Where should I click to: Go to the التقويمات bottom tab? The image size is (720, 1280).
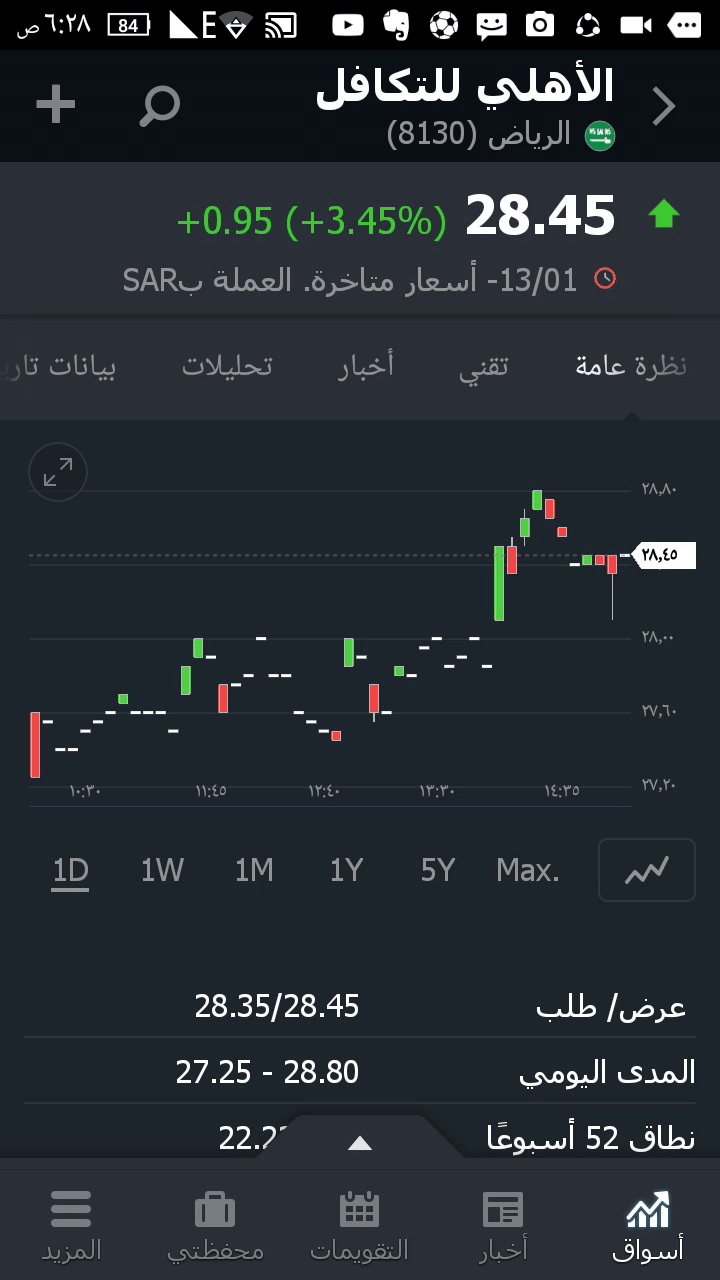[x=360, y=1224]
